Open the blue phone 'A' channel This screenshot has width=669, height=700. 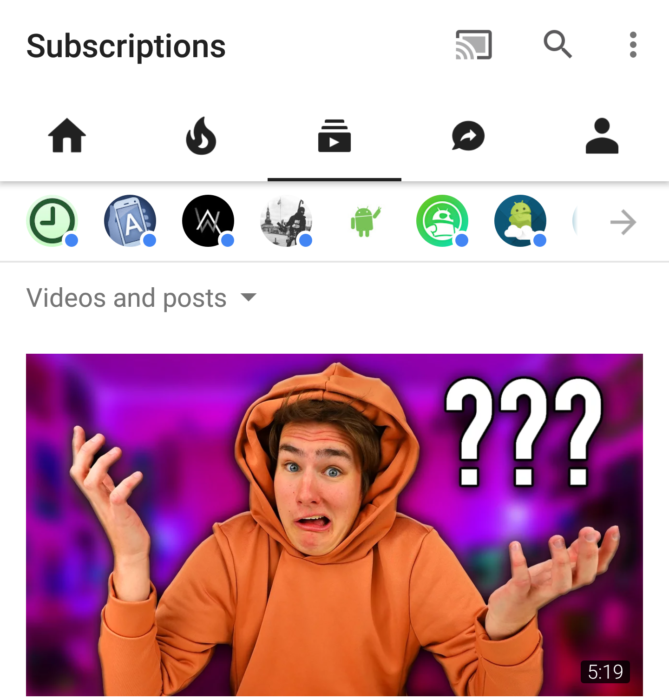tap(130, 221)
